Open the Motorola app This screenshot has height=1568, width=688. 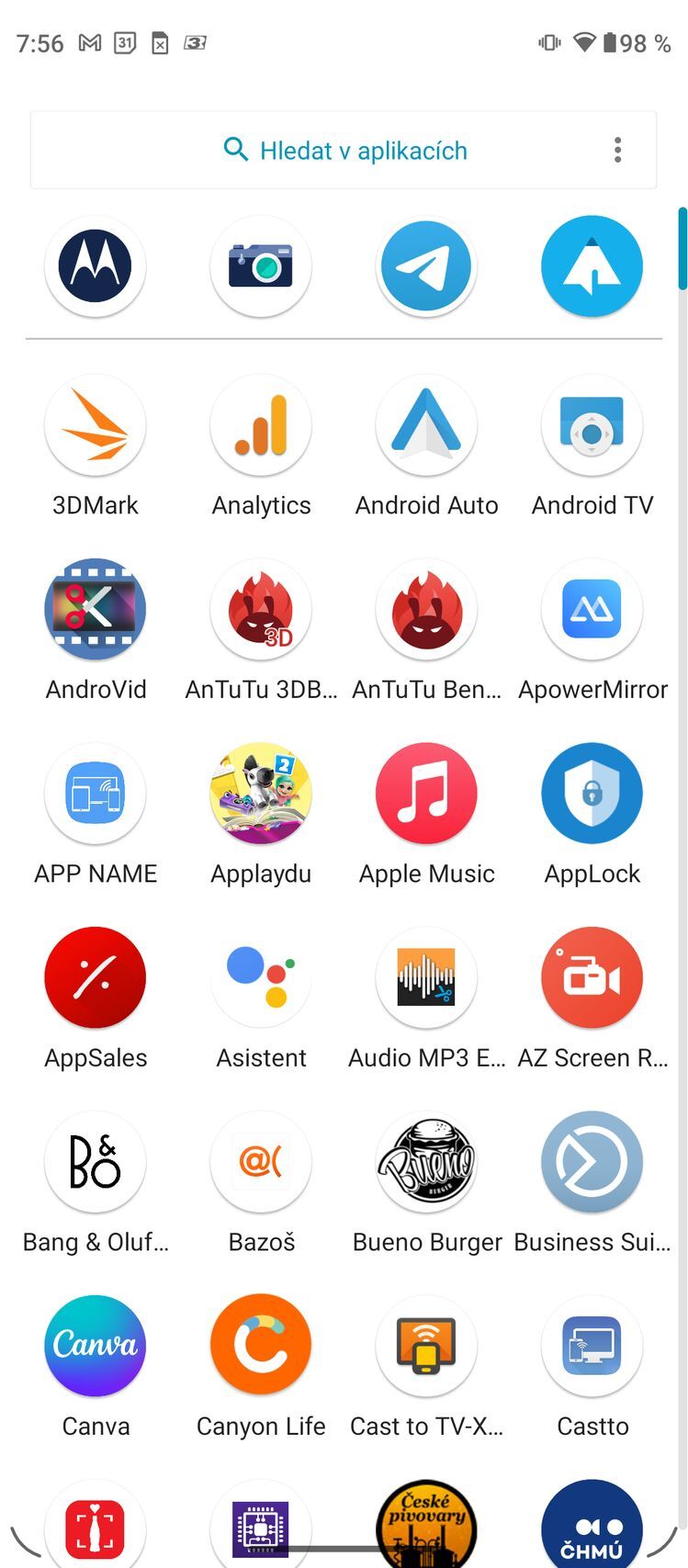96,266
